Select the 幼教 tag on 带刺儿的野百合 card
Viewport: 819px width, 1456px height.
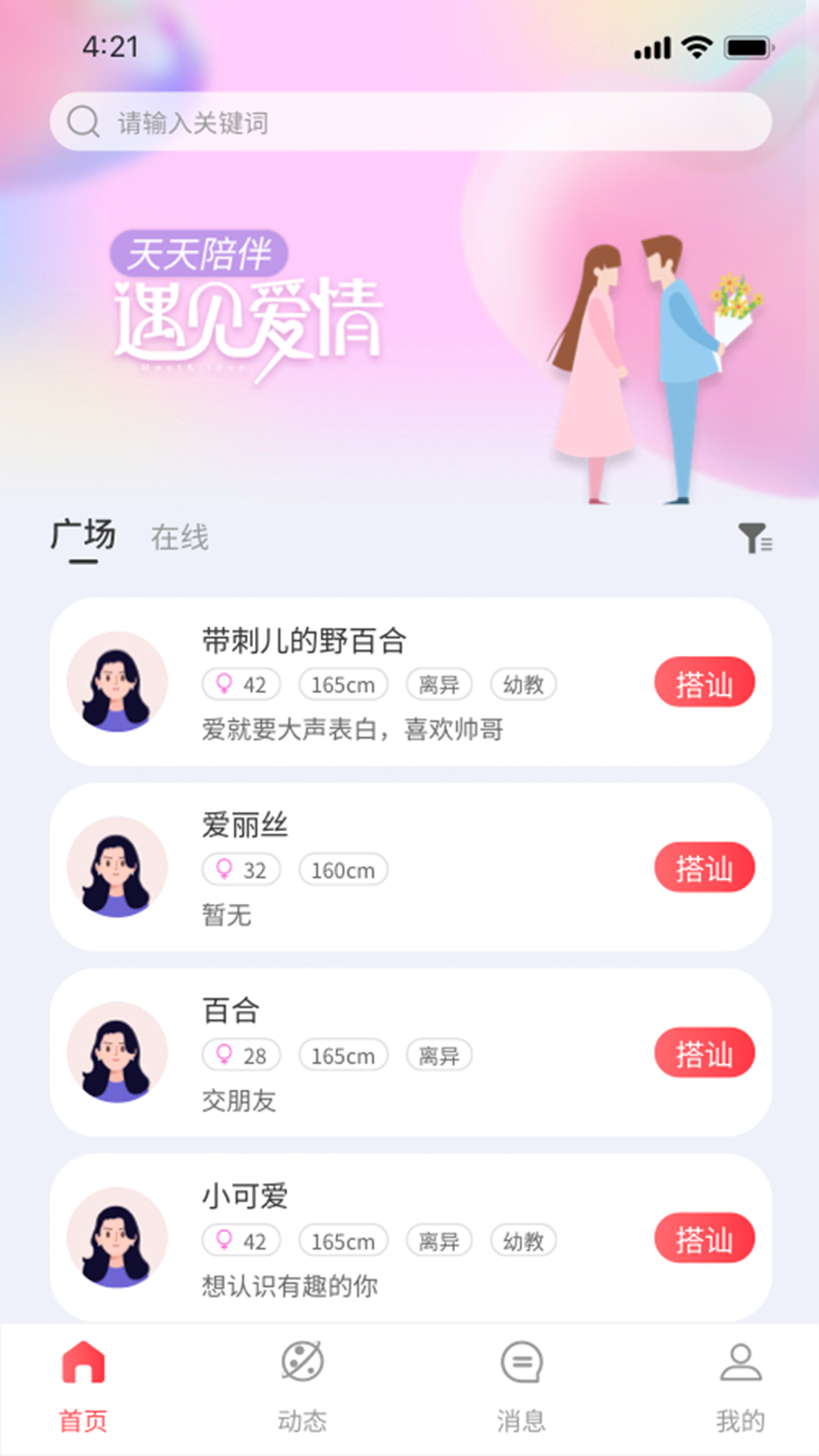click(x=523, y=684)
